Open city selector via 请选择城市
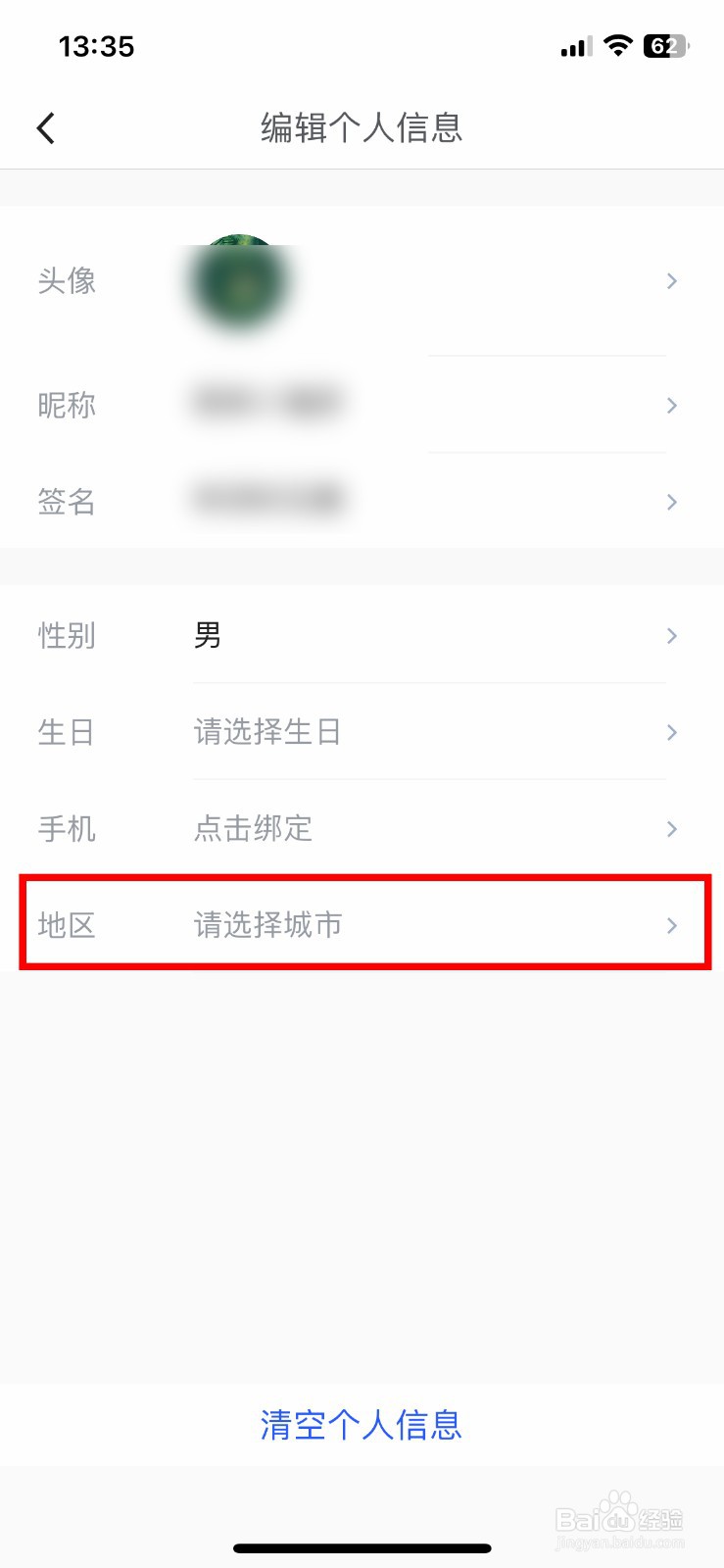Screen dimensions: 724x1568 pyautogui.click(x=266, y=925)
